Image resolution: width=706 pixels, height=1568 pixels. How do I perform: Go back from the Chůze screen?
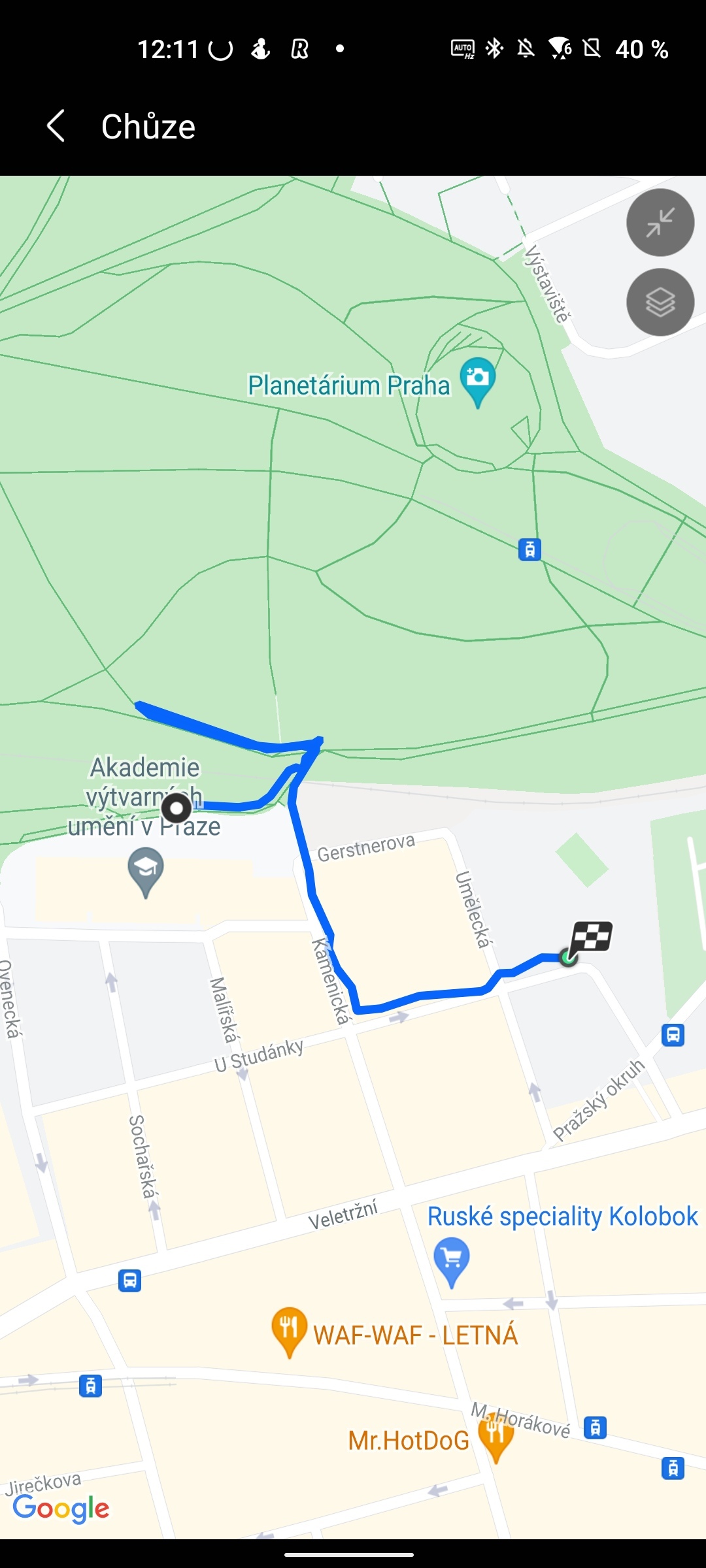coord(57,125)
